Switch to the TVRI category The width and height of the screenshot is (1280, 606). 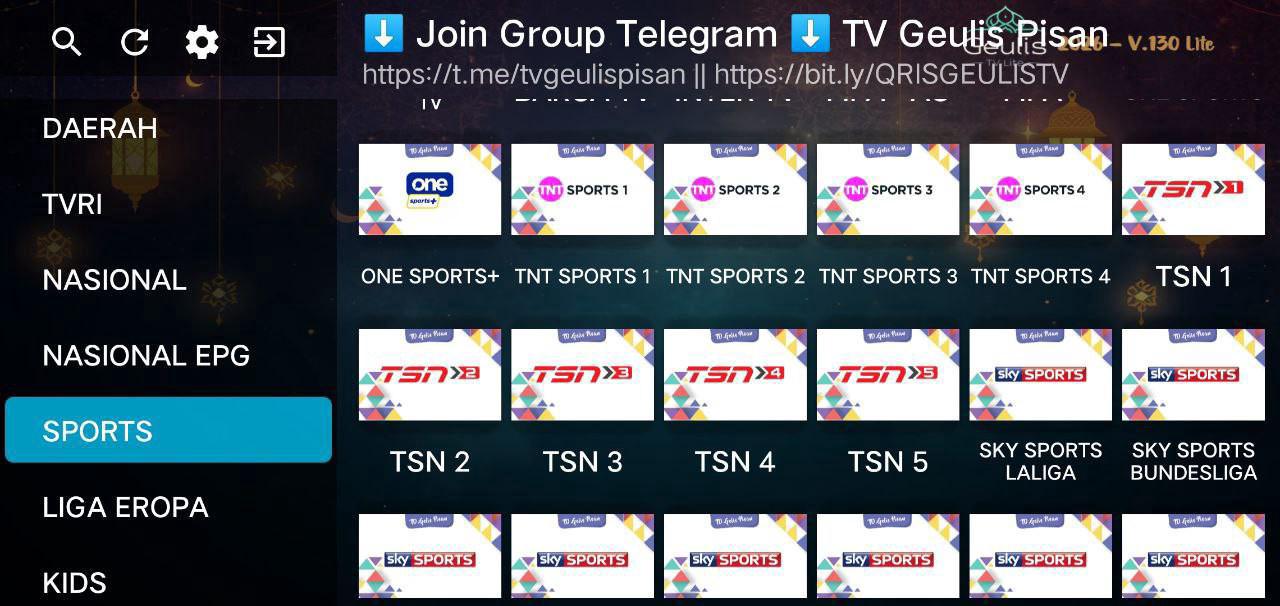72,204
